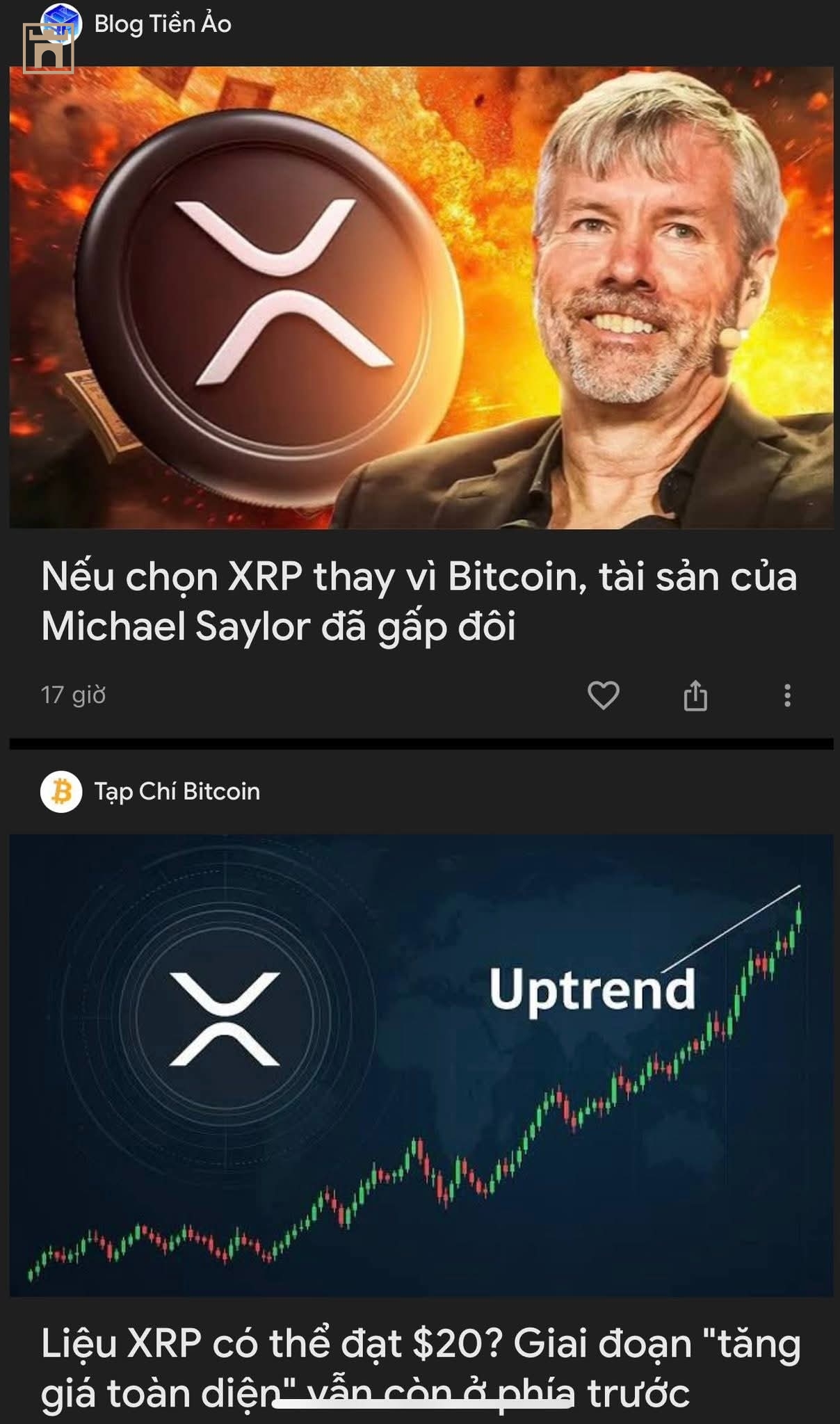Share the Michael Saylor XRP article
Image resolution: width=840 pixels, height=1424 pixels.
[695, 695]
